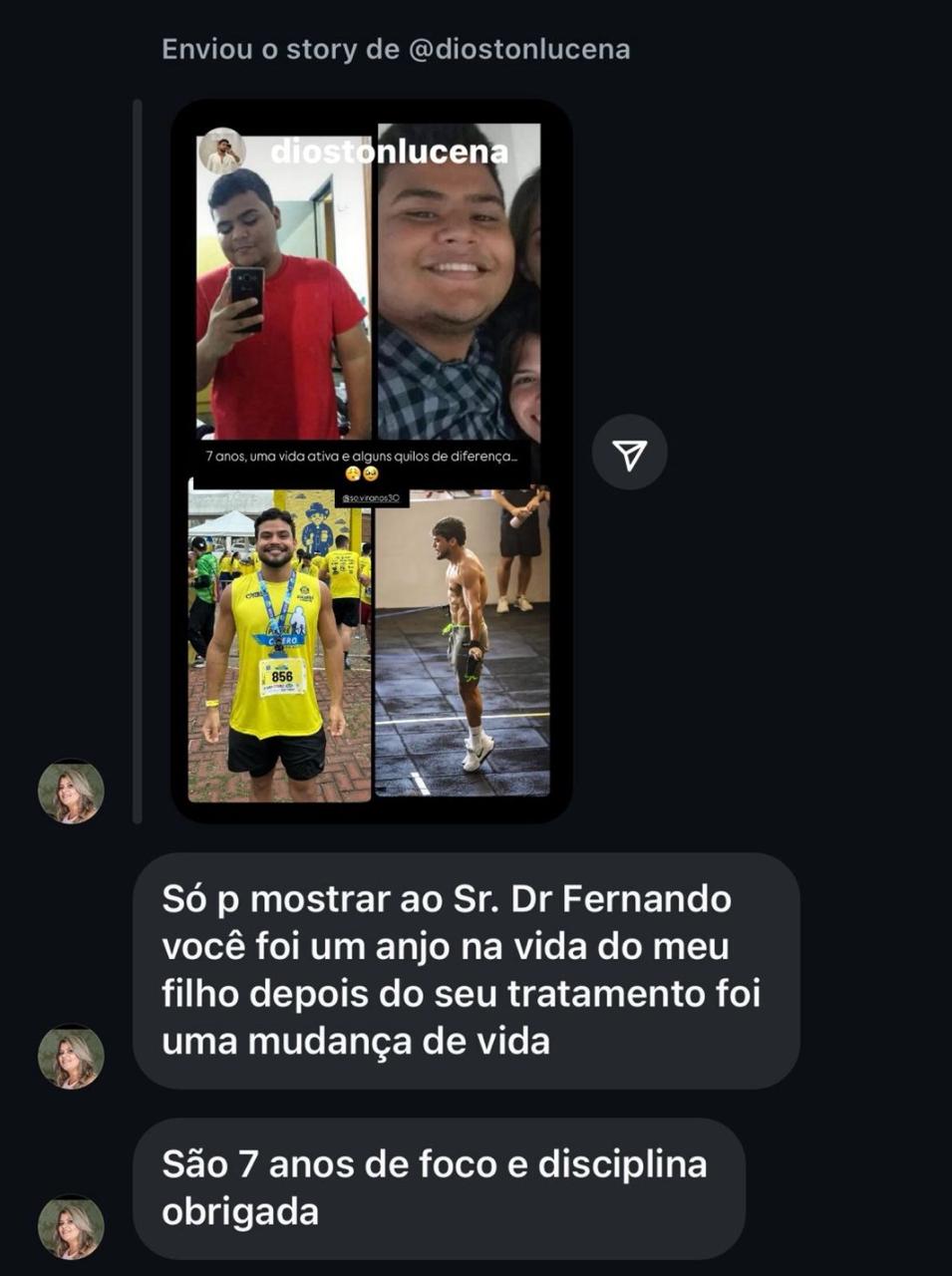The height and width of the screenshot is (1276, 952).
Task: Forward the shared story with the send icon
Action: pyautogui.click(x=629, y=455)
